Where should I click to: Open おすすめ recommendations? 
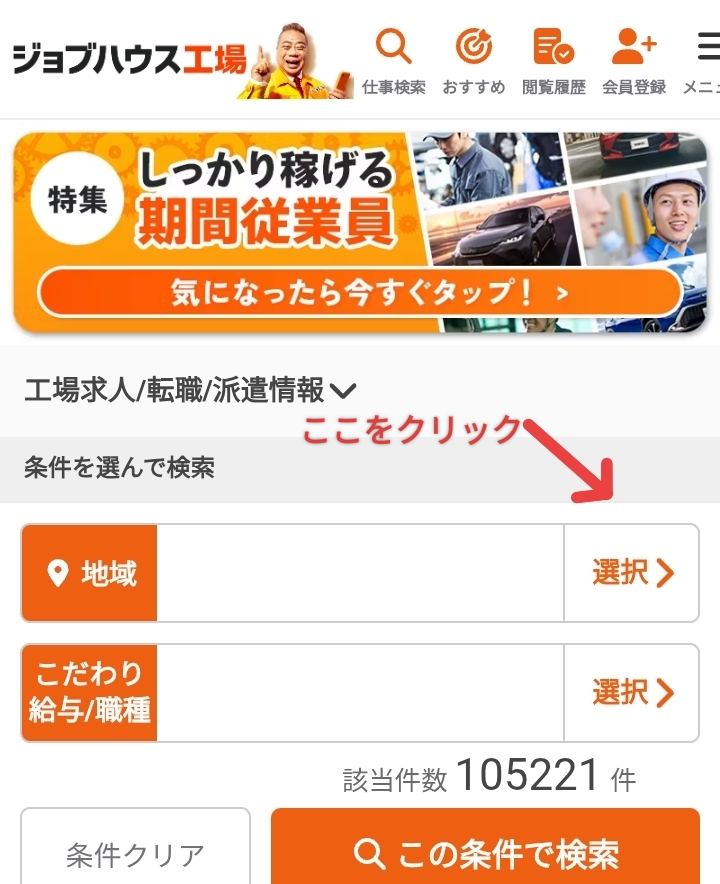pos(474,60)
